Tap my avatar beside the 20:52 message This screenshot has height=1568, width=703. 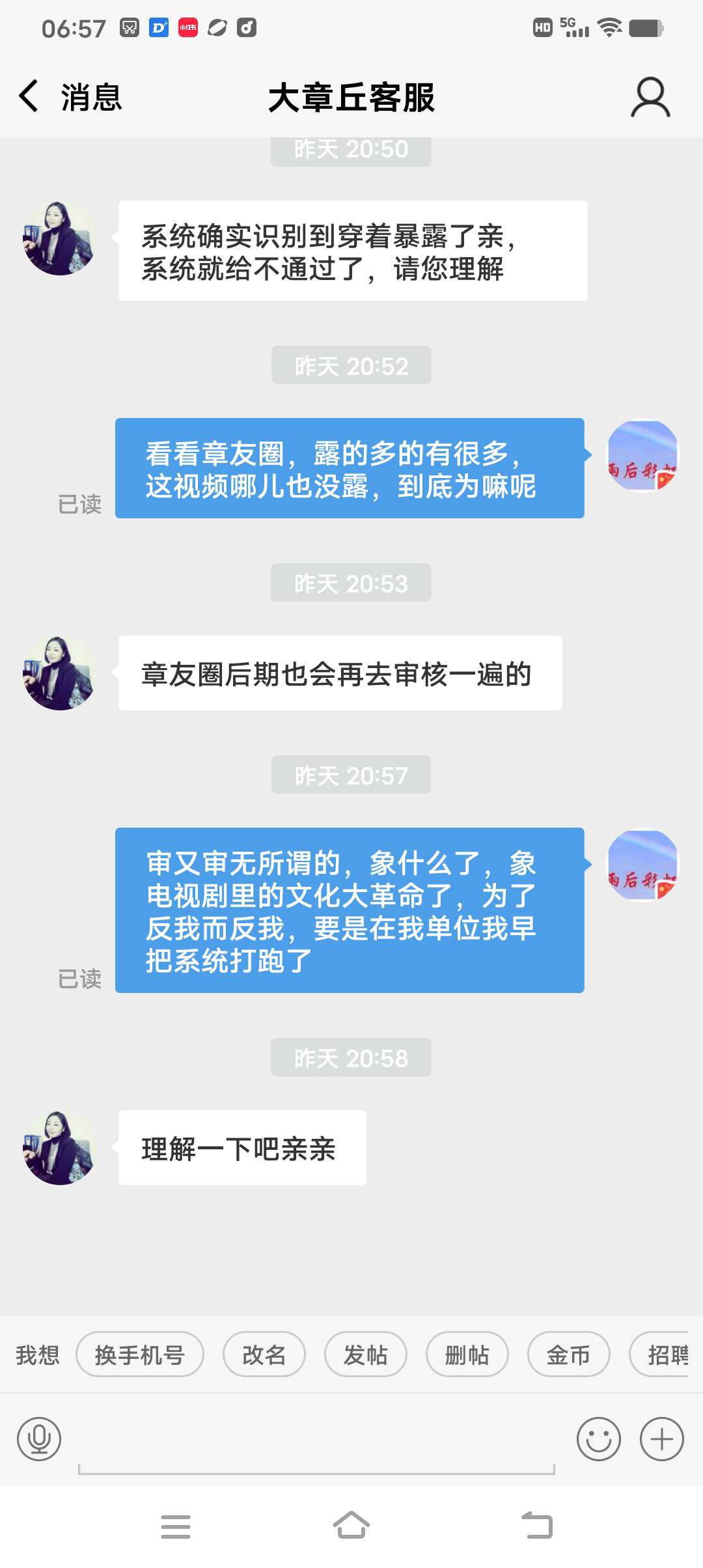642,455
